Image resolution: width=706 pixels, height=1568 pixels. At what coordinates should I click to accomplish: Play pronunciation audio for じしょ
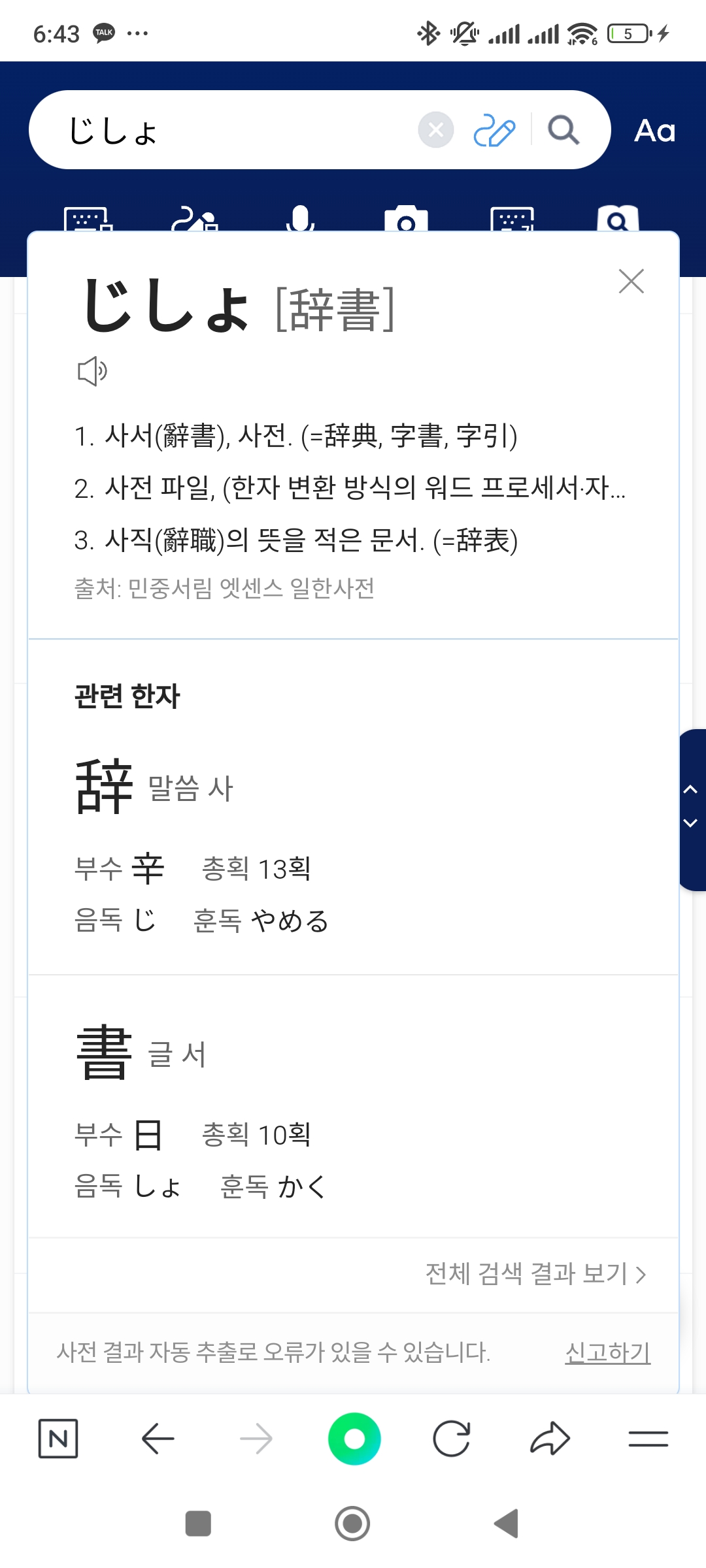[92, 371]
